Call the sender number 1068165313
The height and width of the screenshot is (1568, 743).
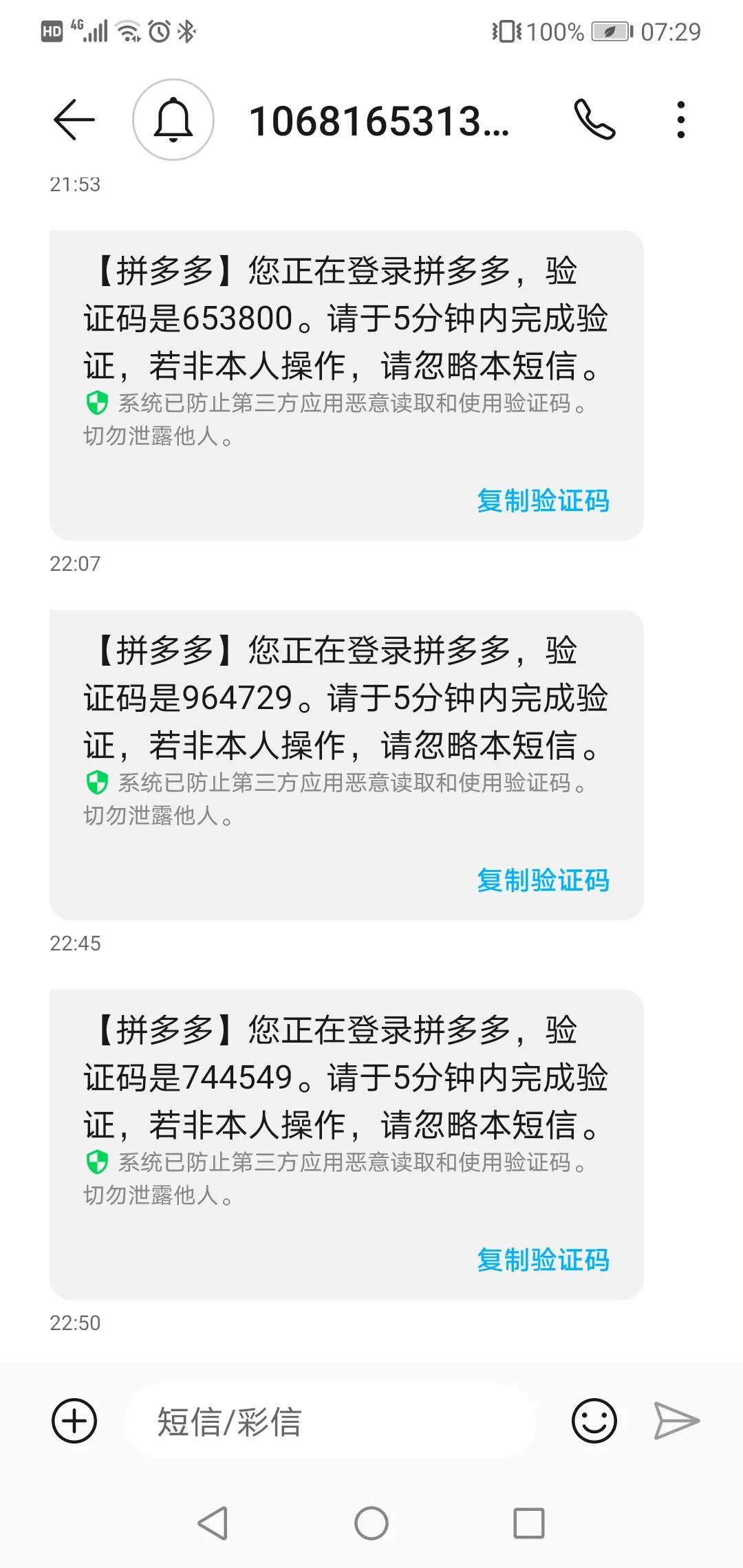tap(594, 120)
